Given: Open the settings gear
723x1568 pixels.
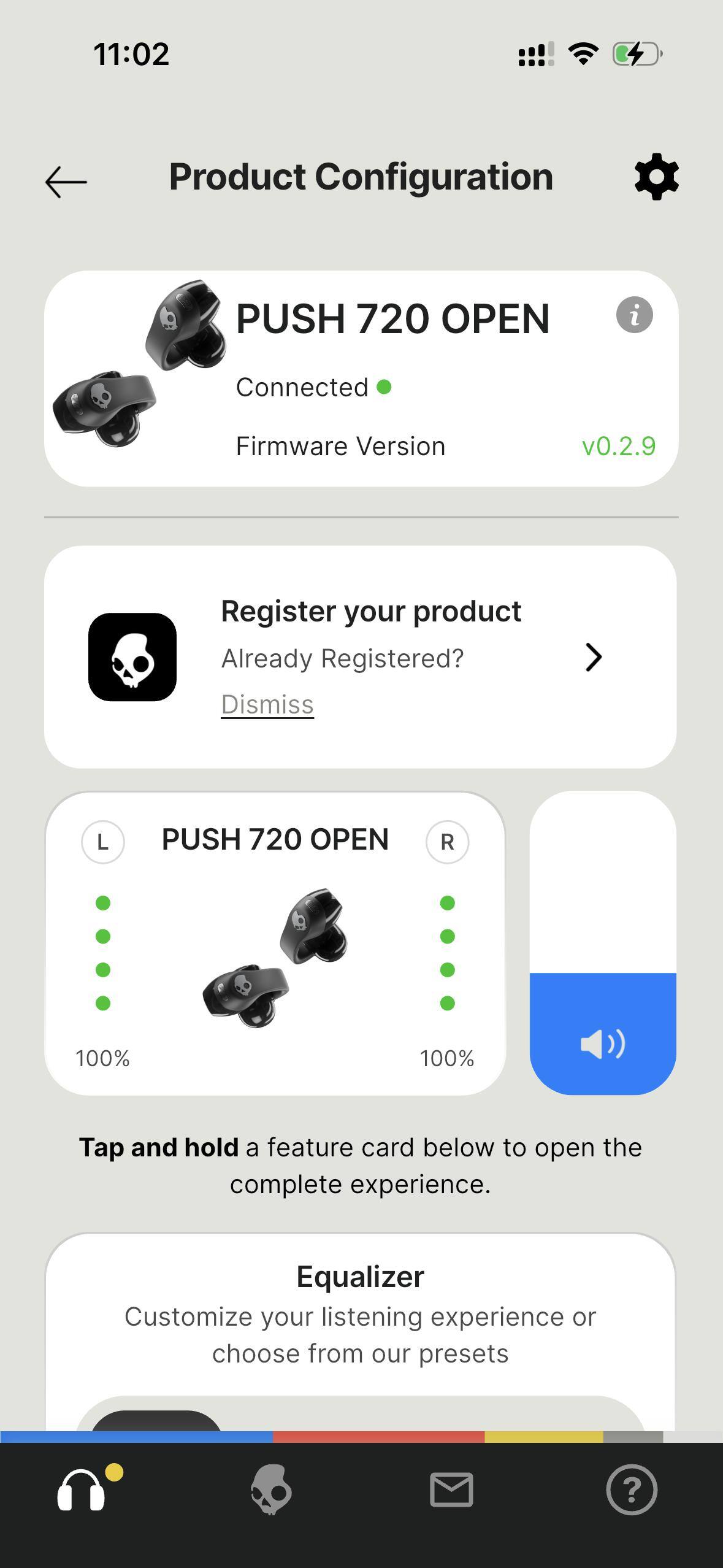Looking at the screenshot, I should (x=656, y=177).
